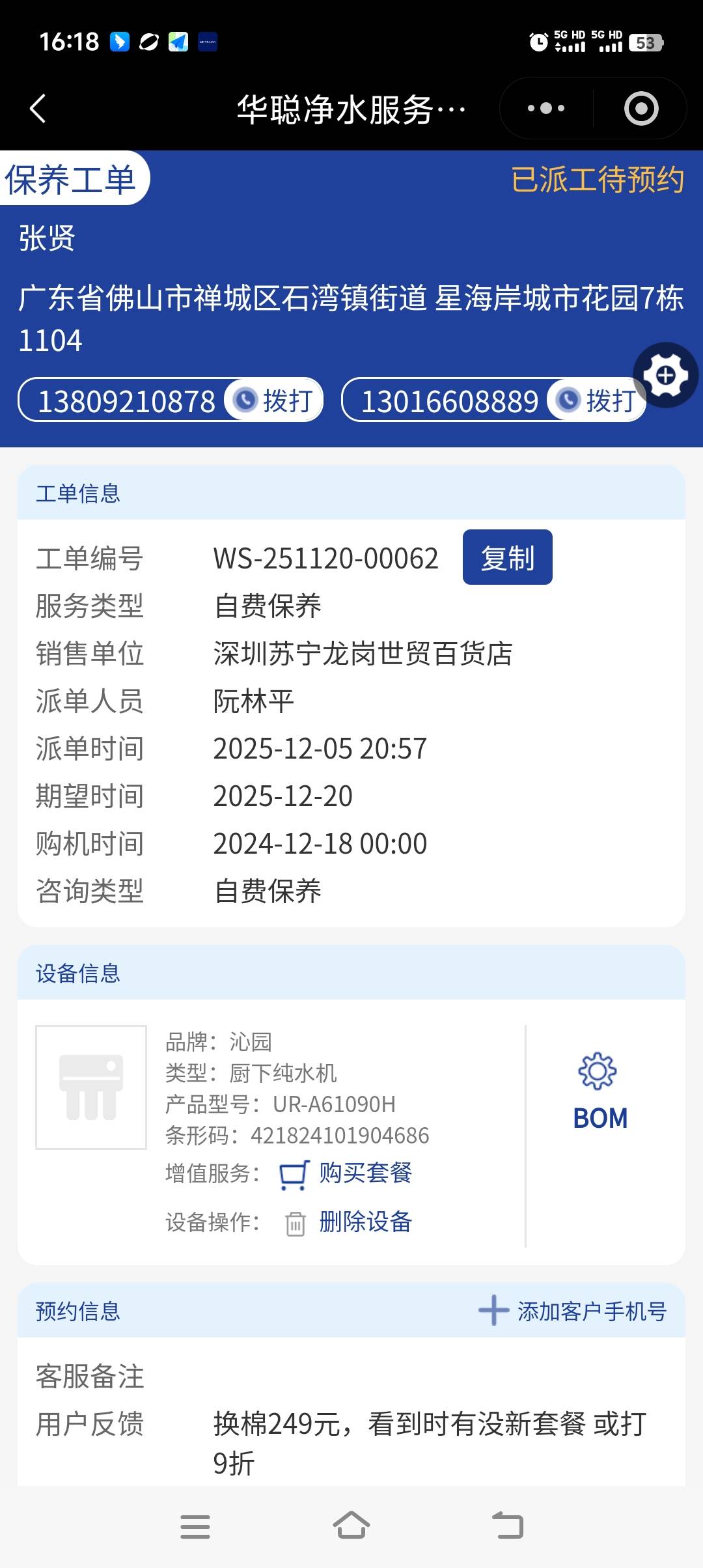The height and width of the screenshot is (1568, 703).
Task: Go to the system home screen
Action: pos(351,1526)
